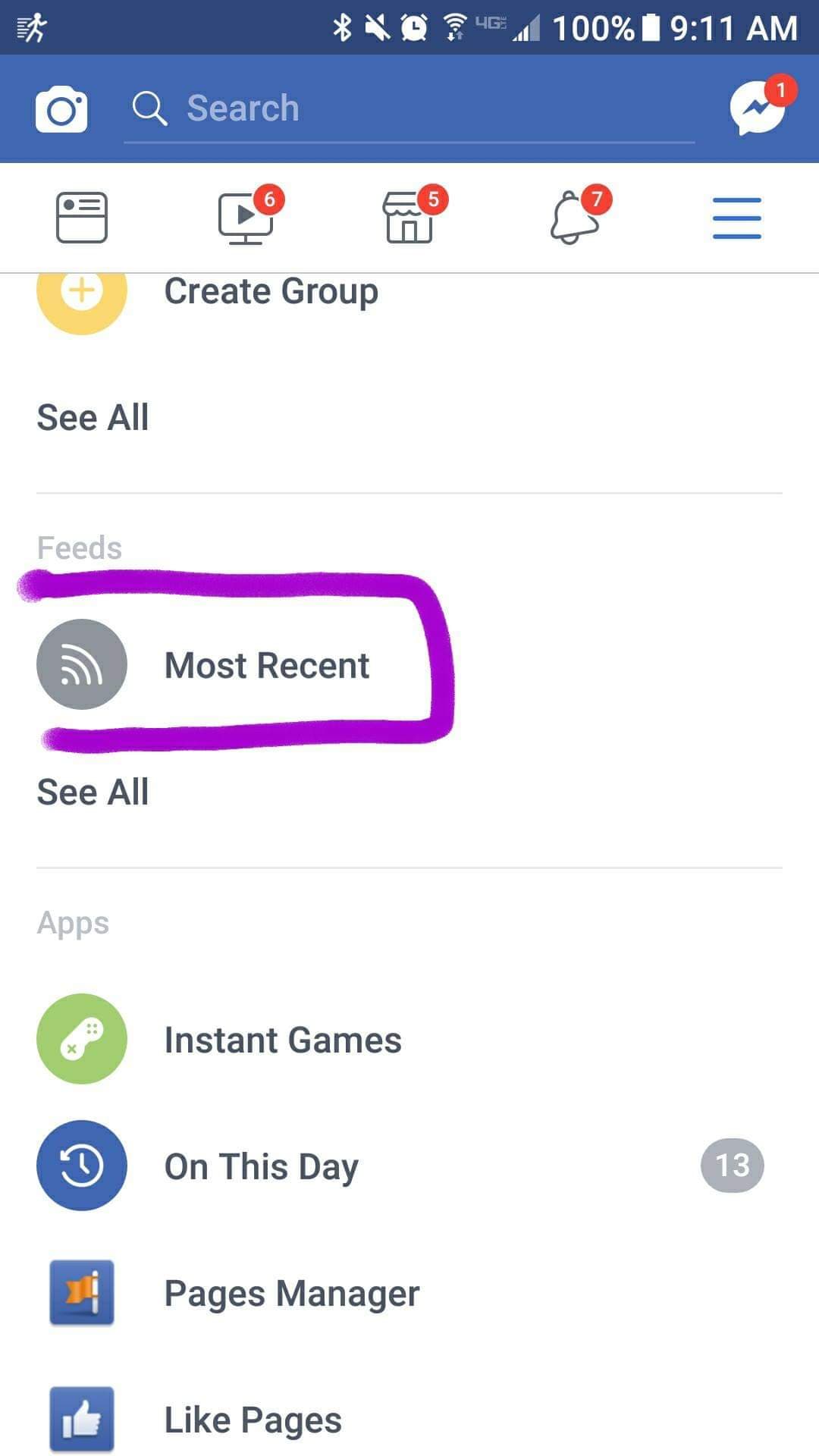Image resolution: width=819 pixels, height=1456 pixels.
Task: Go to Like Pages
Action: click(253, 1420)
